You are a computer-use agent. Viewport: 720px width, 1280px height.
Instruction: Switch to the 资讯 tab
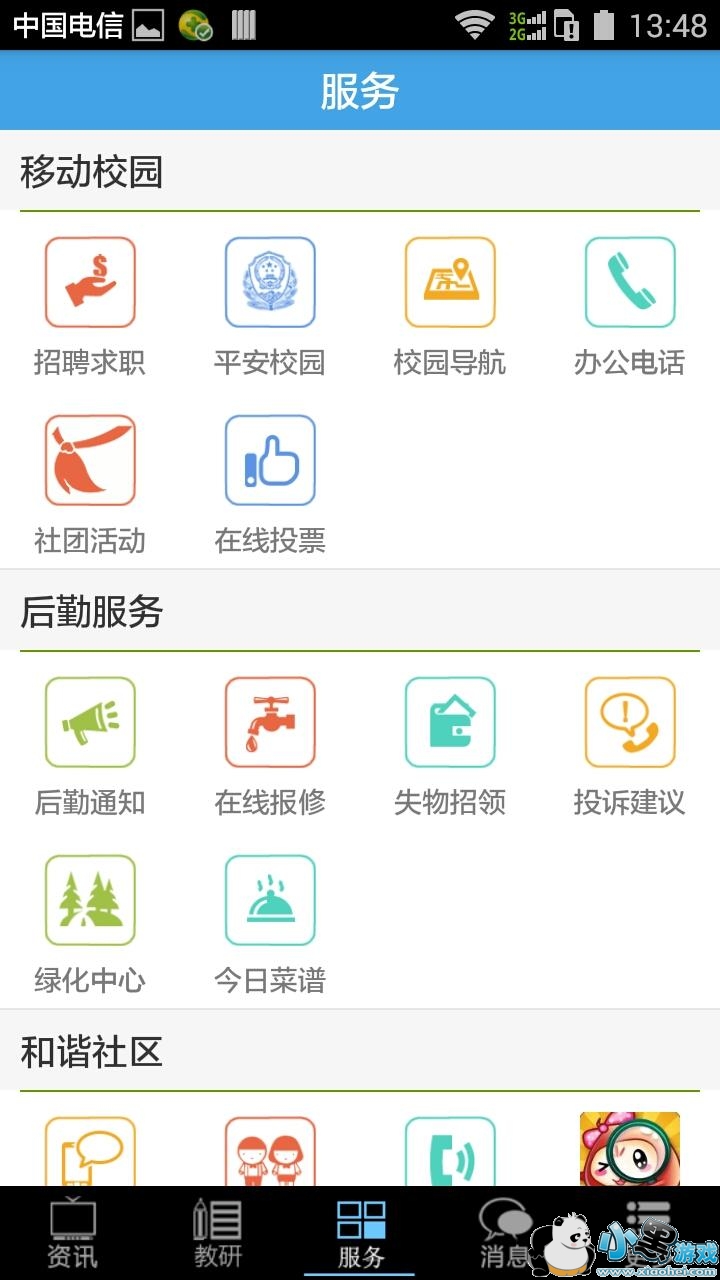[73, 1234]
